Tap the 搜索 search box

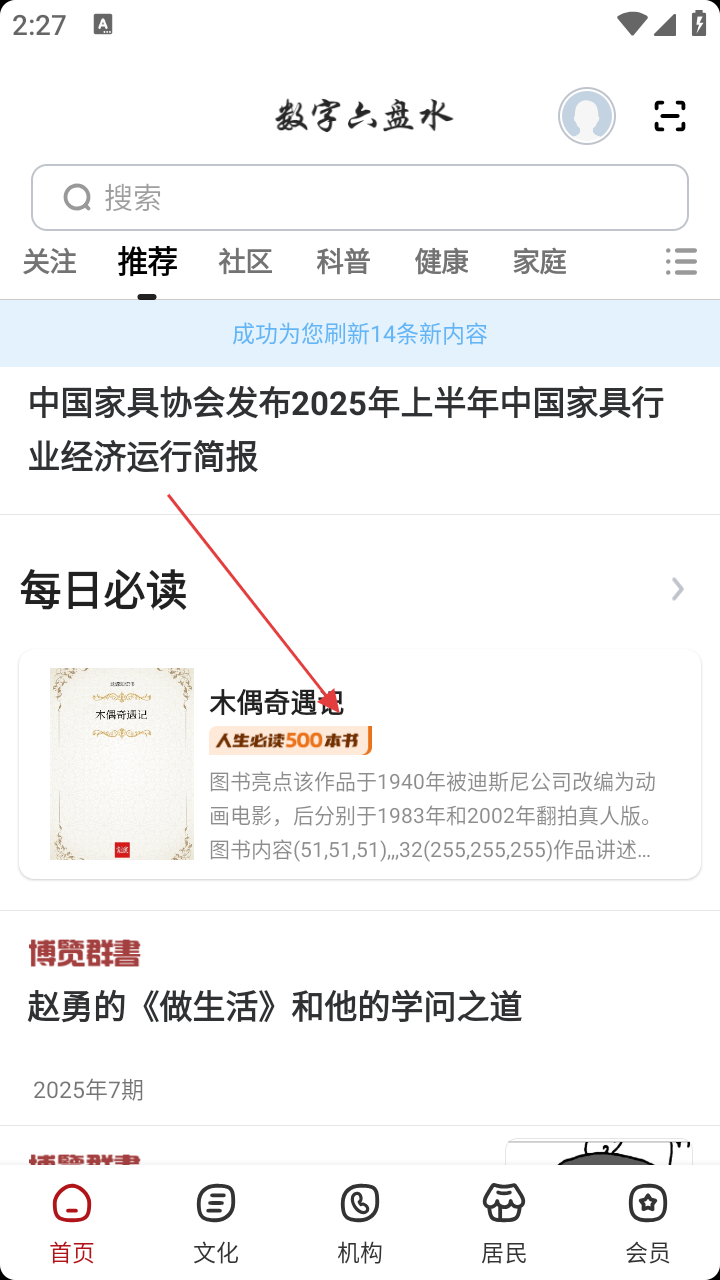click(x=360, y=198)
